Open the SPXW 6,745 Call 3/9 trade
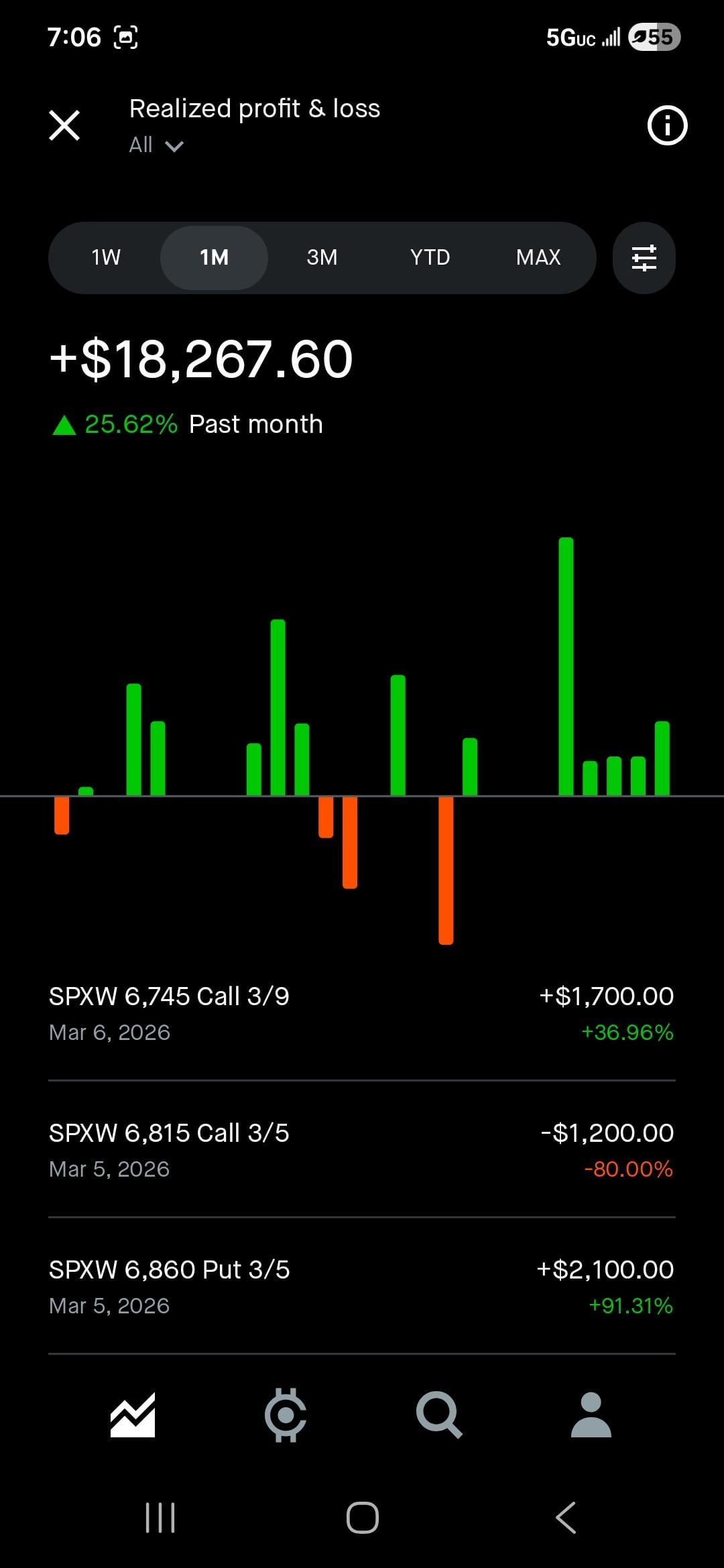The width and height of the screenshot is (724, 1568). coord(361,1013)
